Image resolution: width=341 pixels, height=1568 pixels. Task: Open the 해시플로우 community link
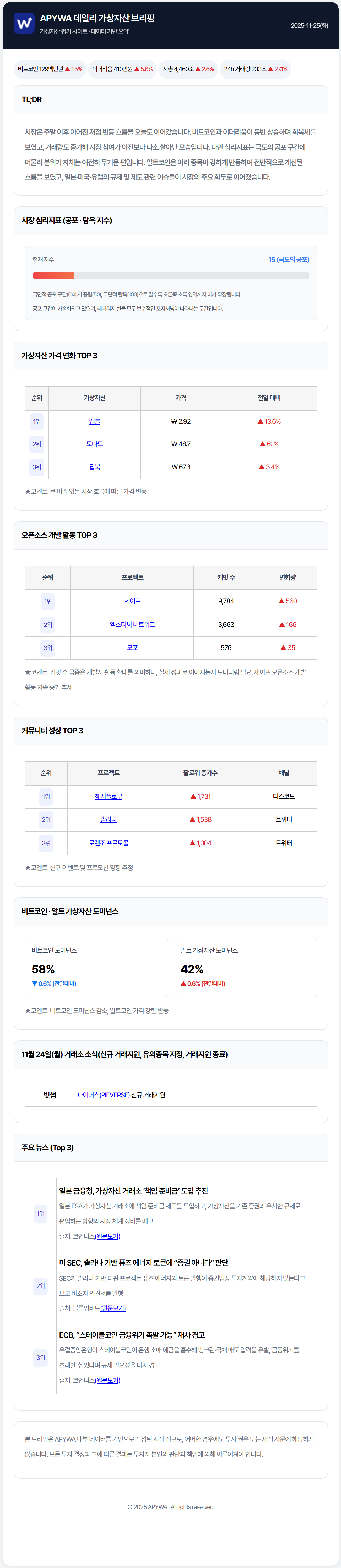[109, 796]
